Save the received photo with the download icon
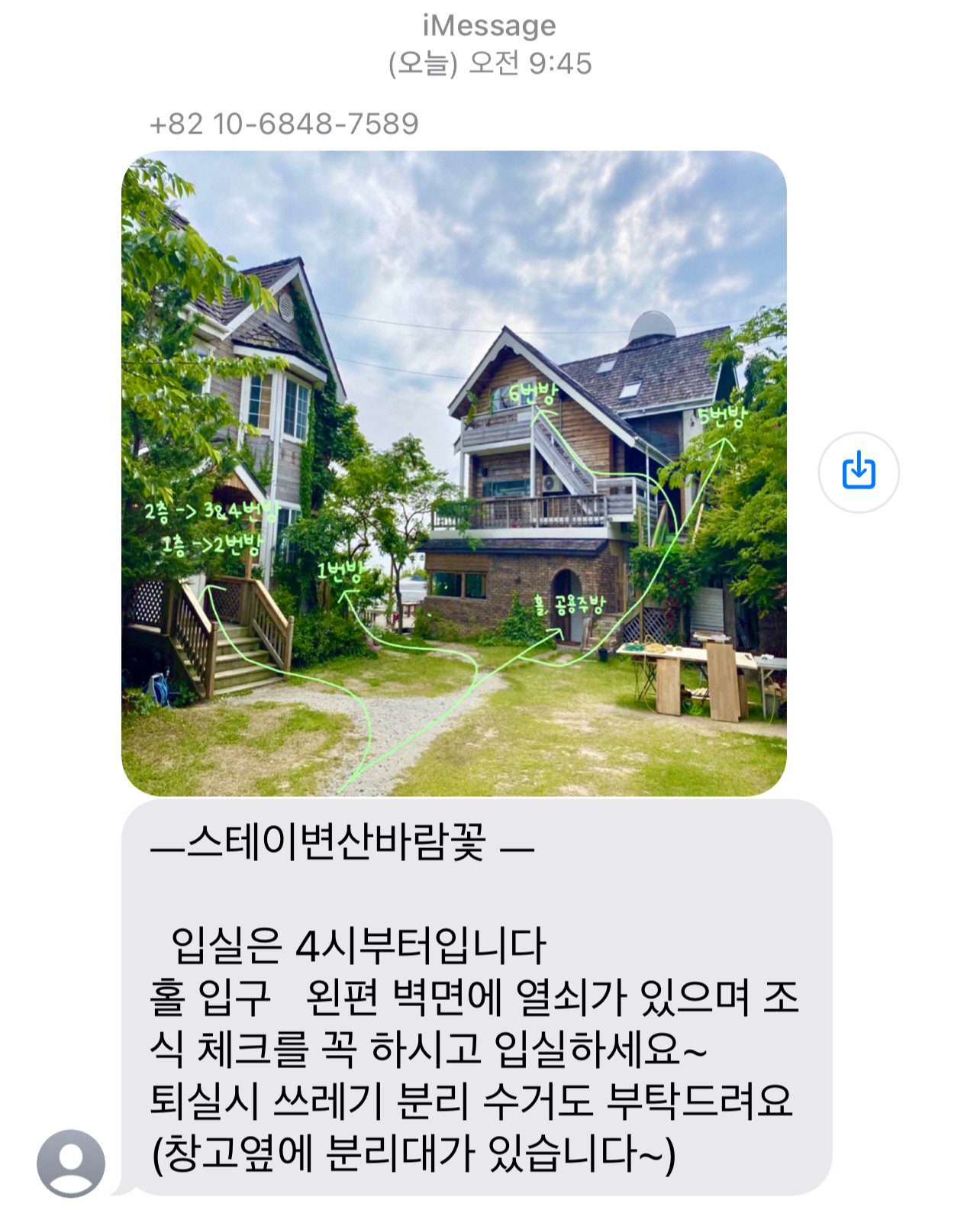980x1226 pixels. point(858,472)
